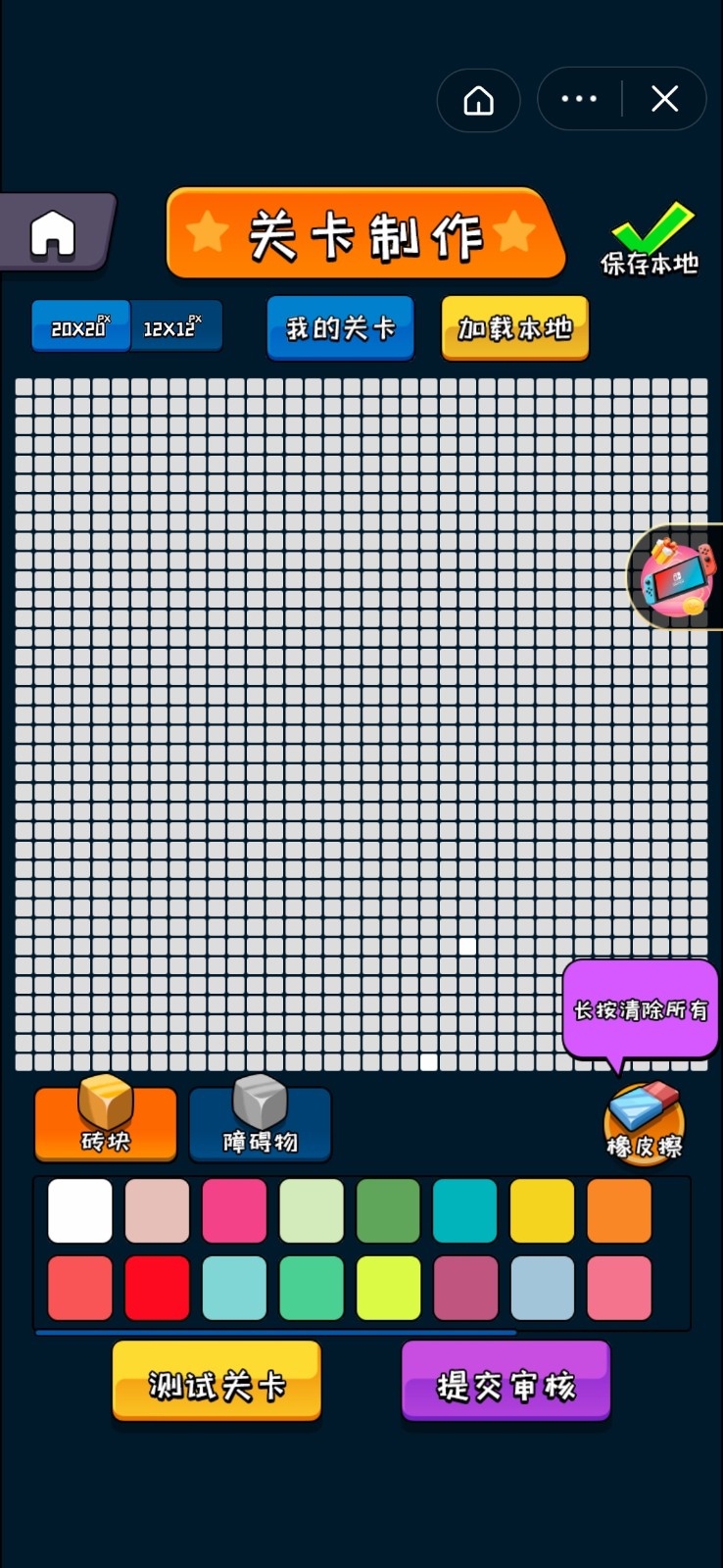Pick the teal color swatch
Screen dimensions: 723x1568
pos(464,1211)
